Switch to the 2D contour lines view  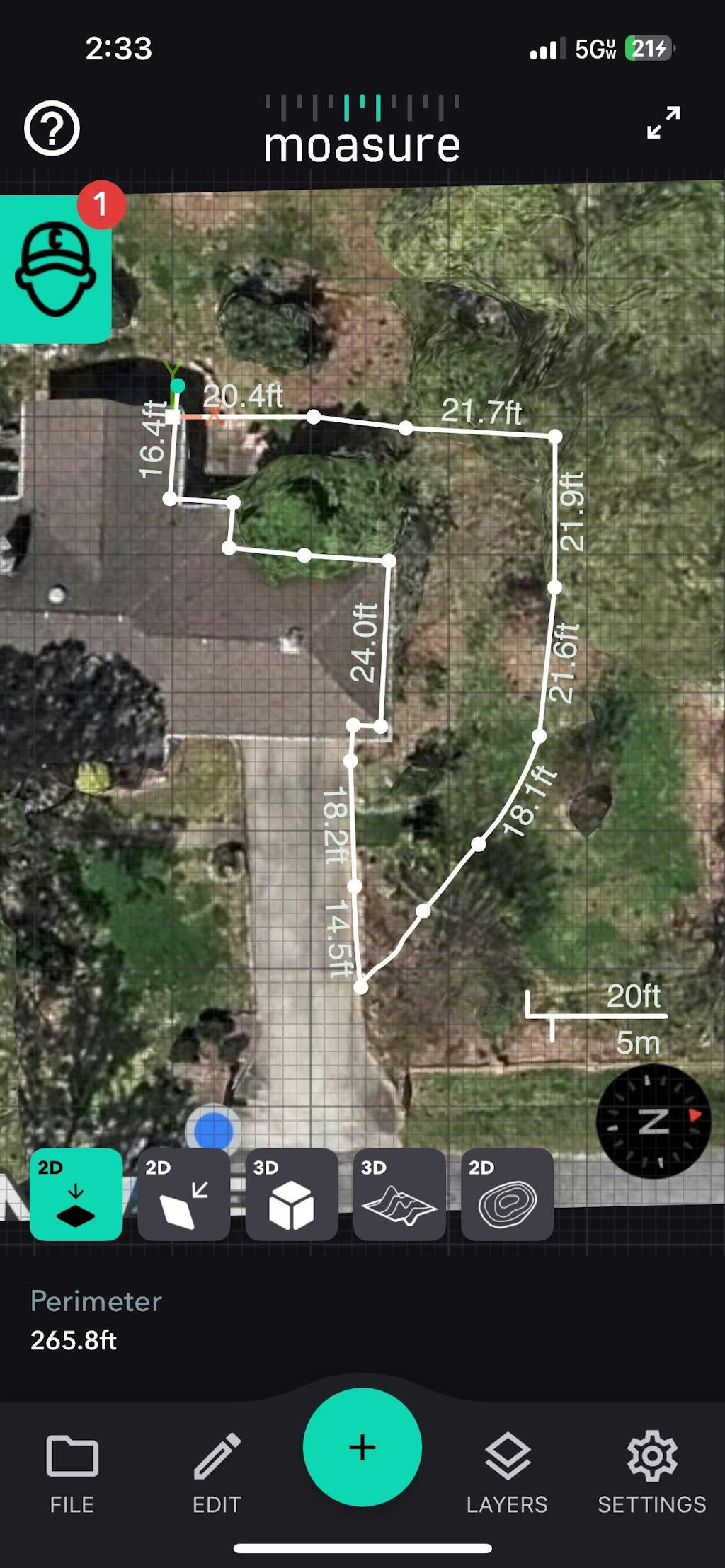(507, 1194)
